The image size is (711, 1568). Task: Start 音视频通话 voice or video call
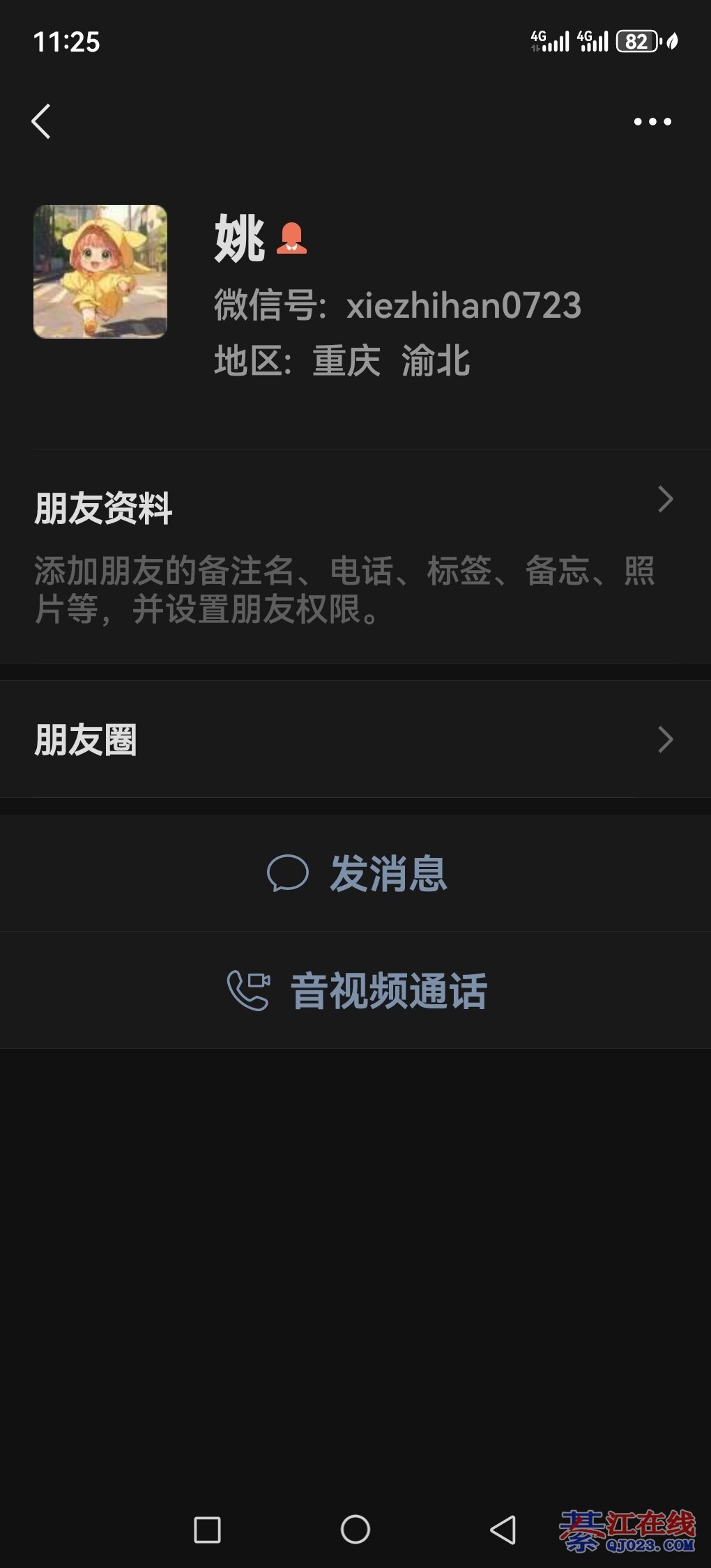357,990
